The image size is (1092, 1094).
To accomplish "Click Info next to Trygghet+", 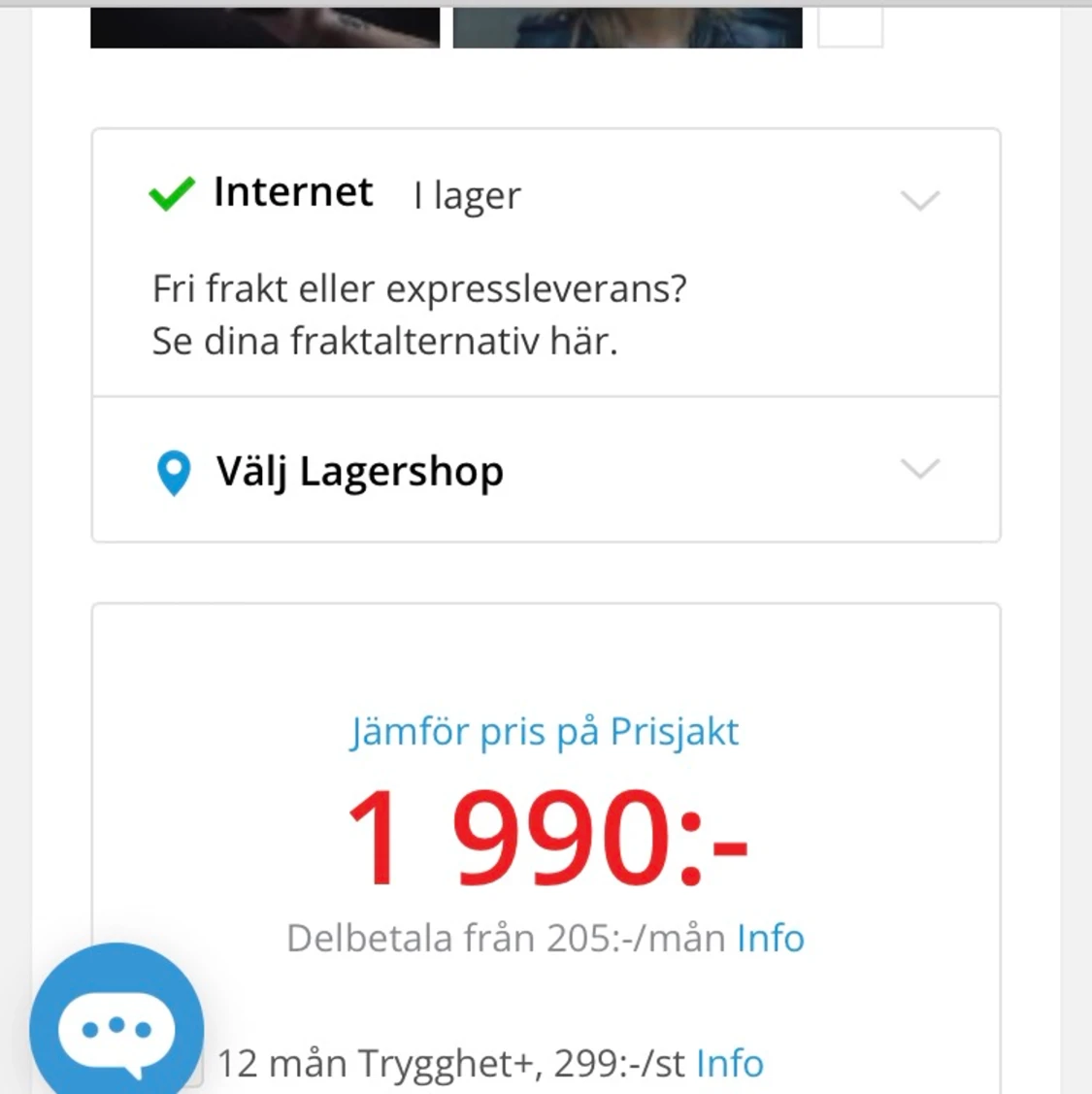I will coord(729,1063).
